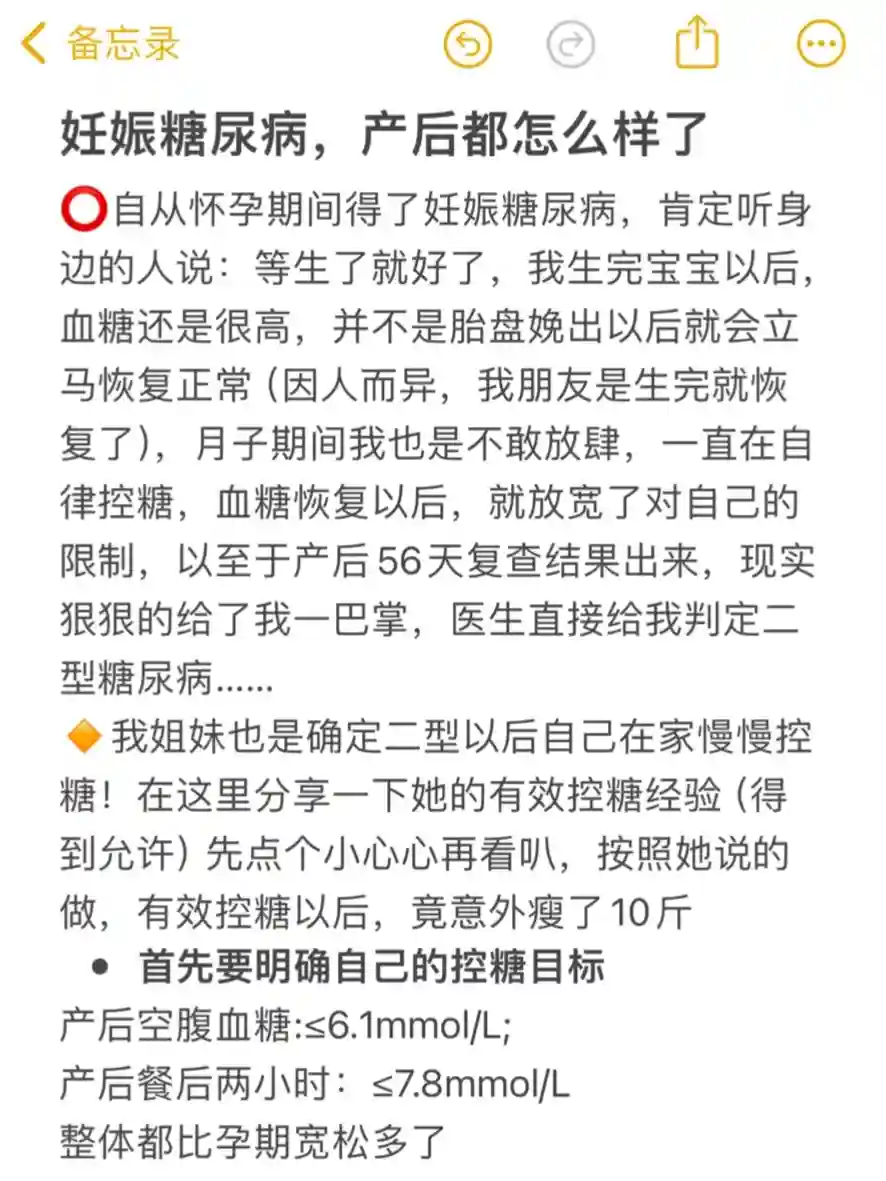Share this note
Image resolution: width=886 pixels, height=1181 pixels.
[x=697, y=44]
